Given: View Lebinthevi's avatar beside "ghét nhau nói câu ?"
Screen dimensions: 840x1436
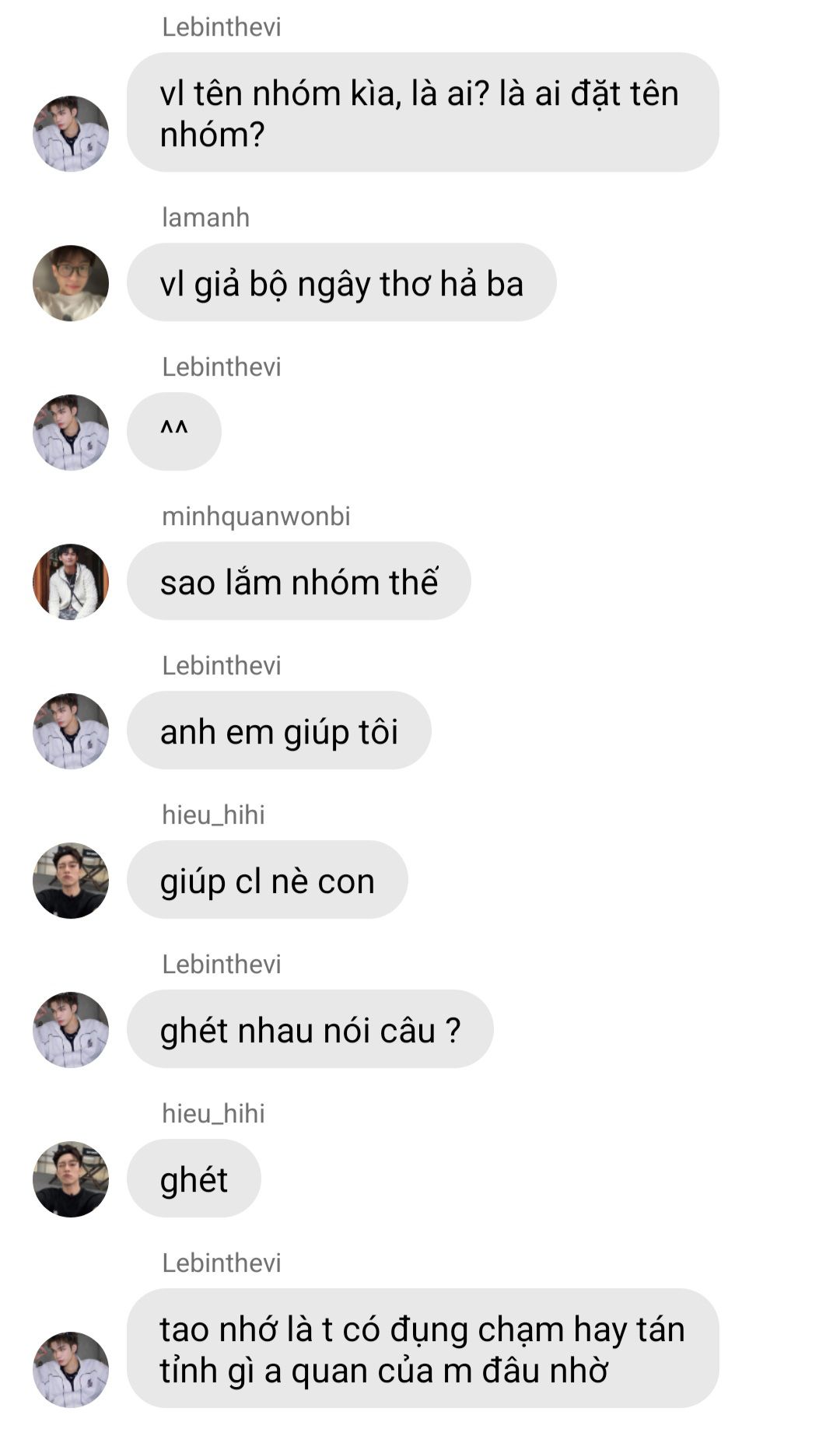Looking at the screenshot, I should point(70,1030).
